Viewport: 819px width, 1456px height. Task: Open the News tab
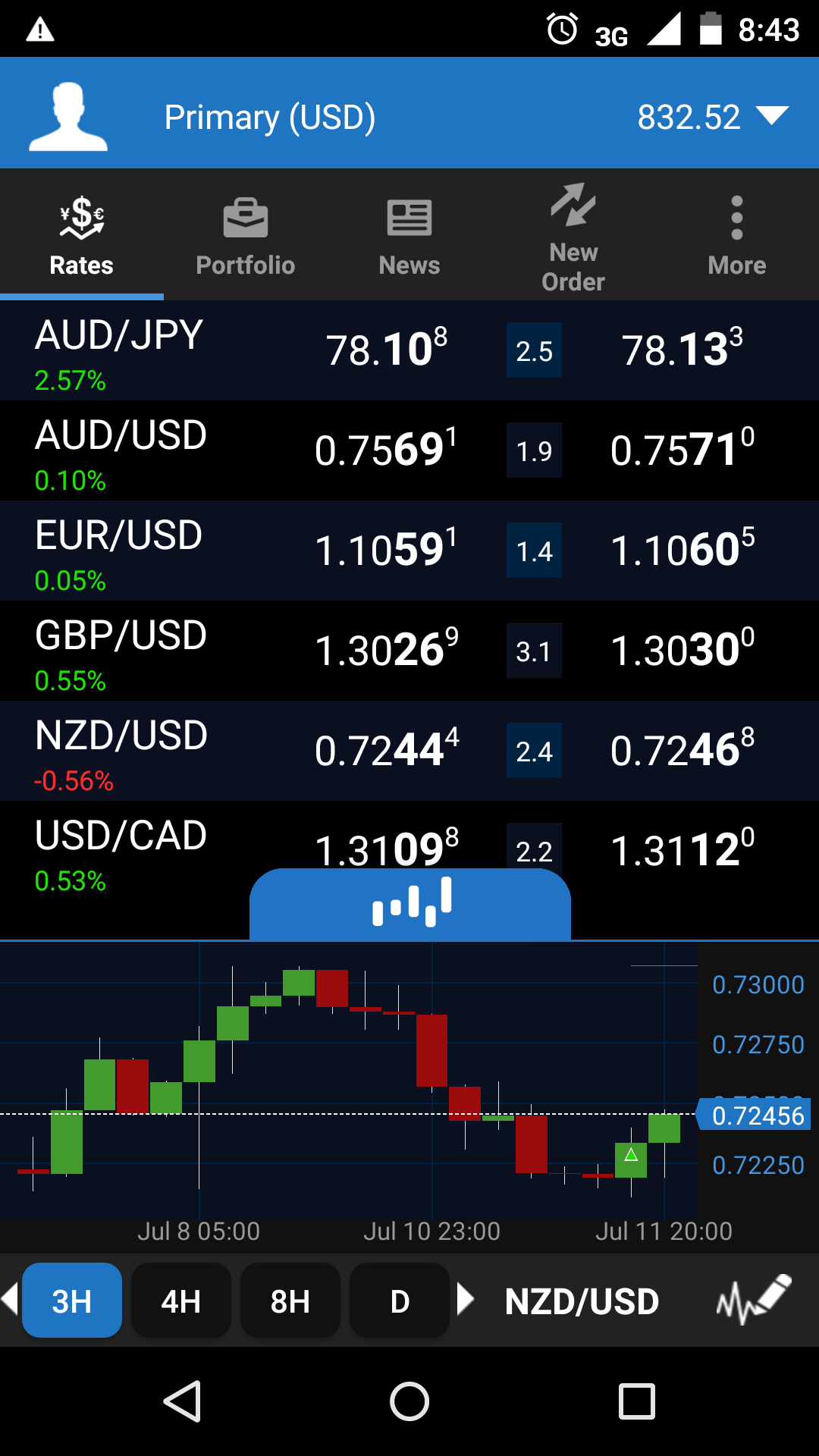[409, 236]
